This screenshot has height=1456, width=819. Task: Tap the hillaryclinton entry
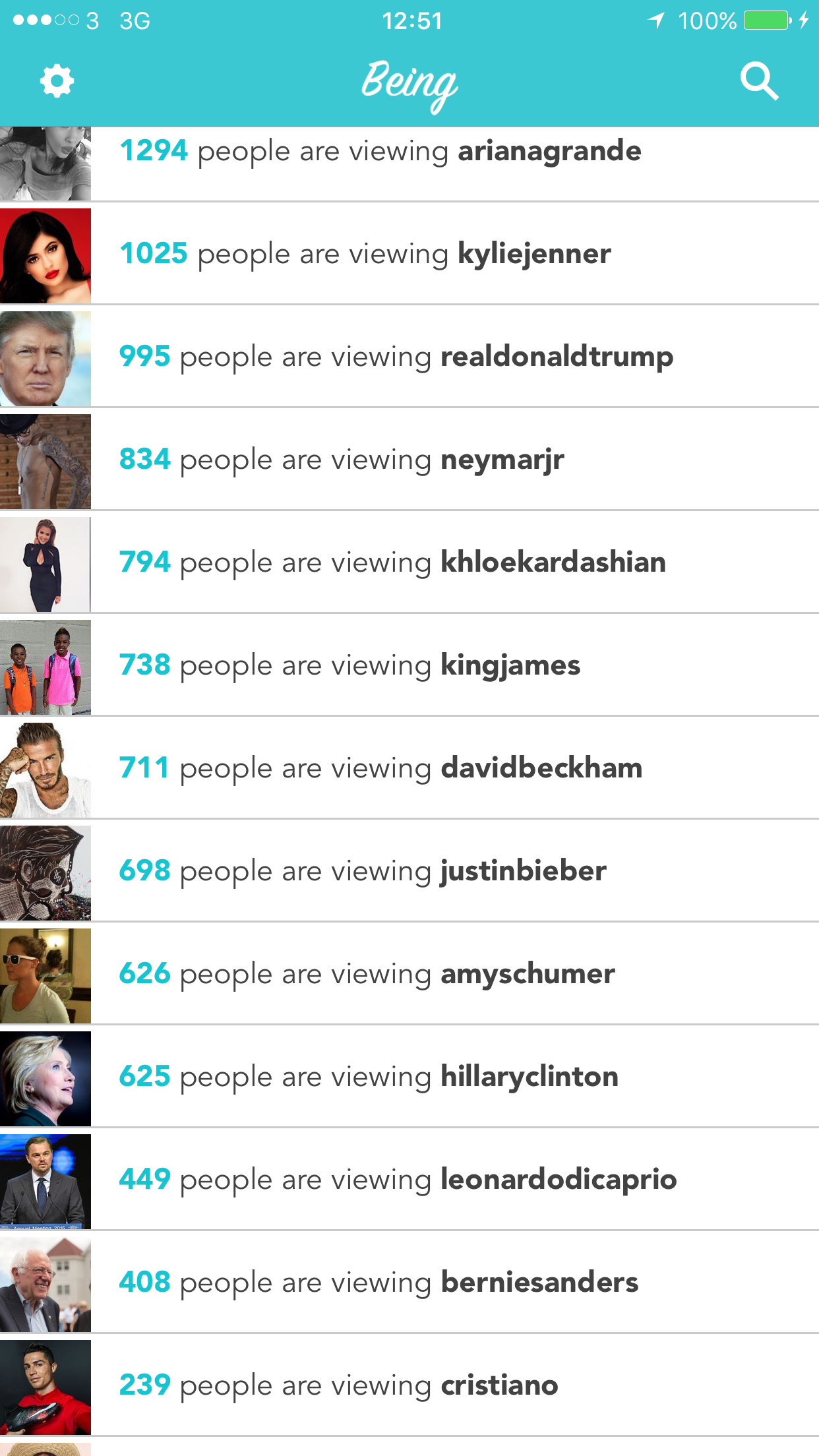click(409, 1077)
